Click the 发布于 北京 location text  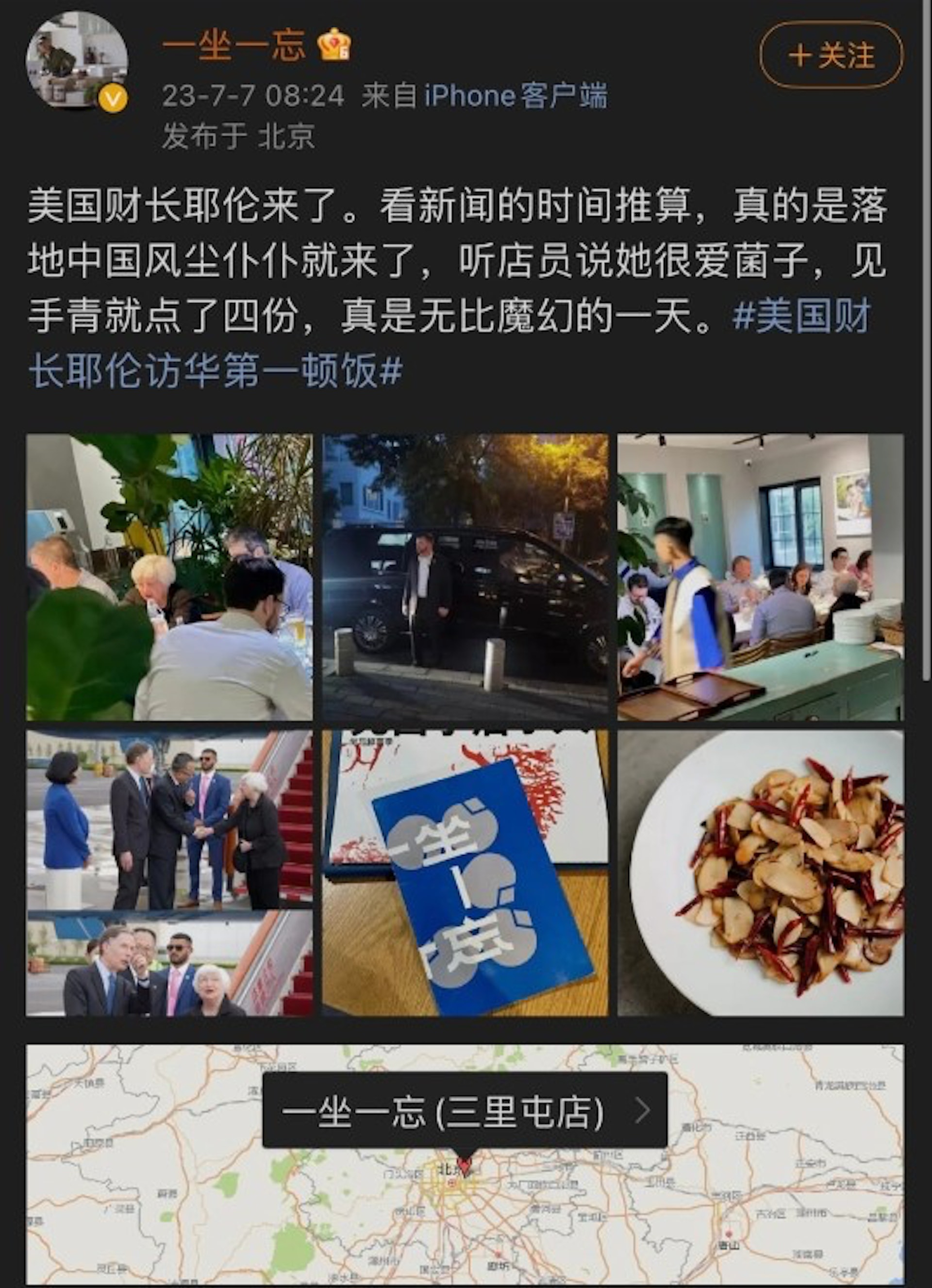pyautogui.click(x=238, y=133)
